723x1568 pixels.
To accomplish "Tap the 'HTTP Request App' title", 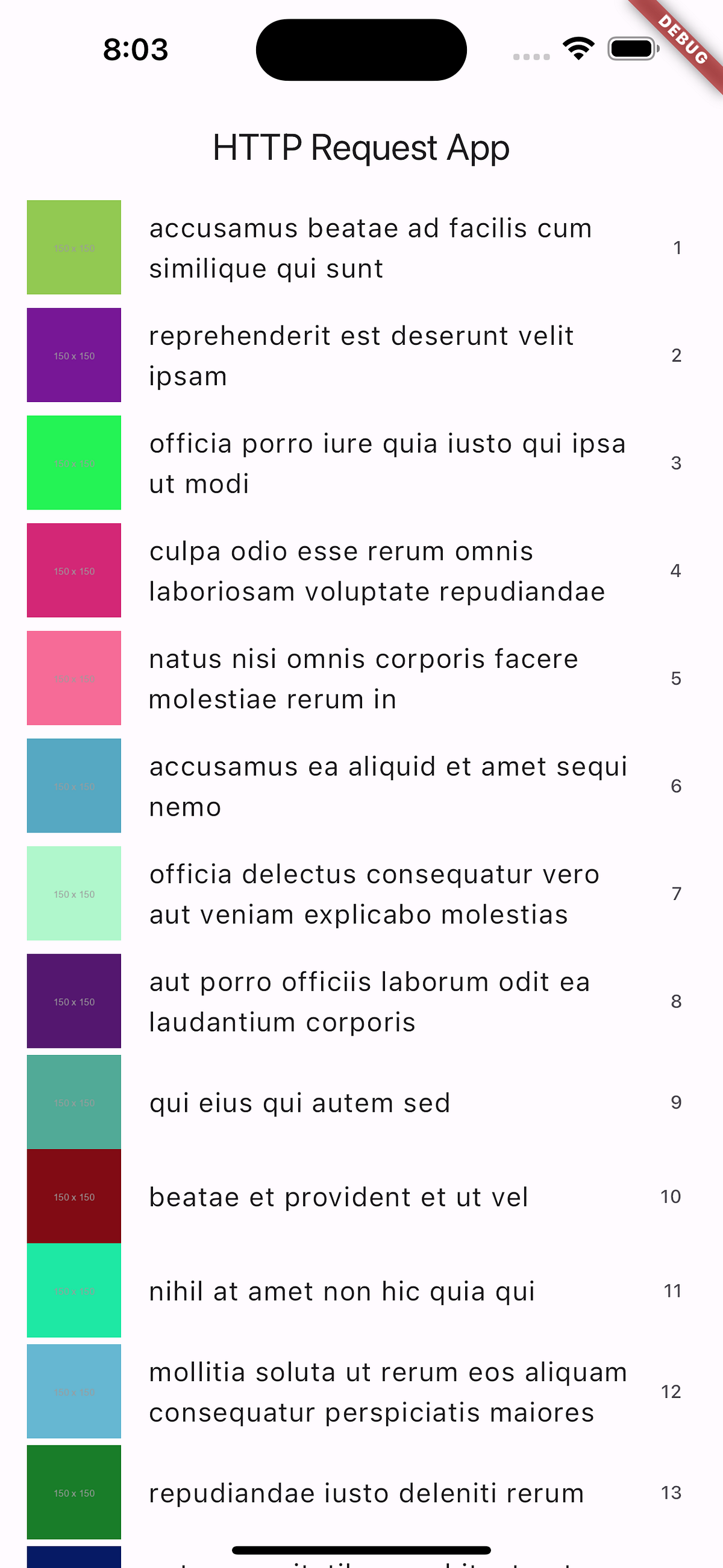I will click(x=361, y=146).
